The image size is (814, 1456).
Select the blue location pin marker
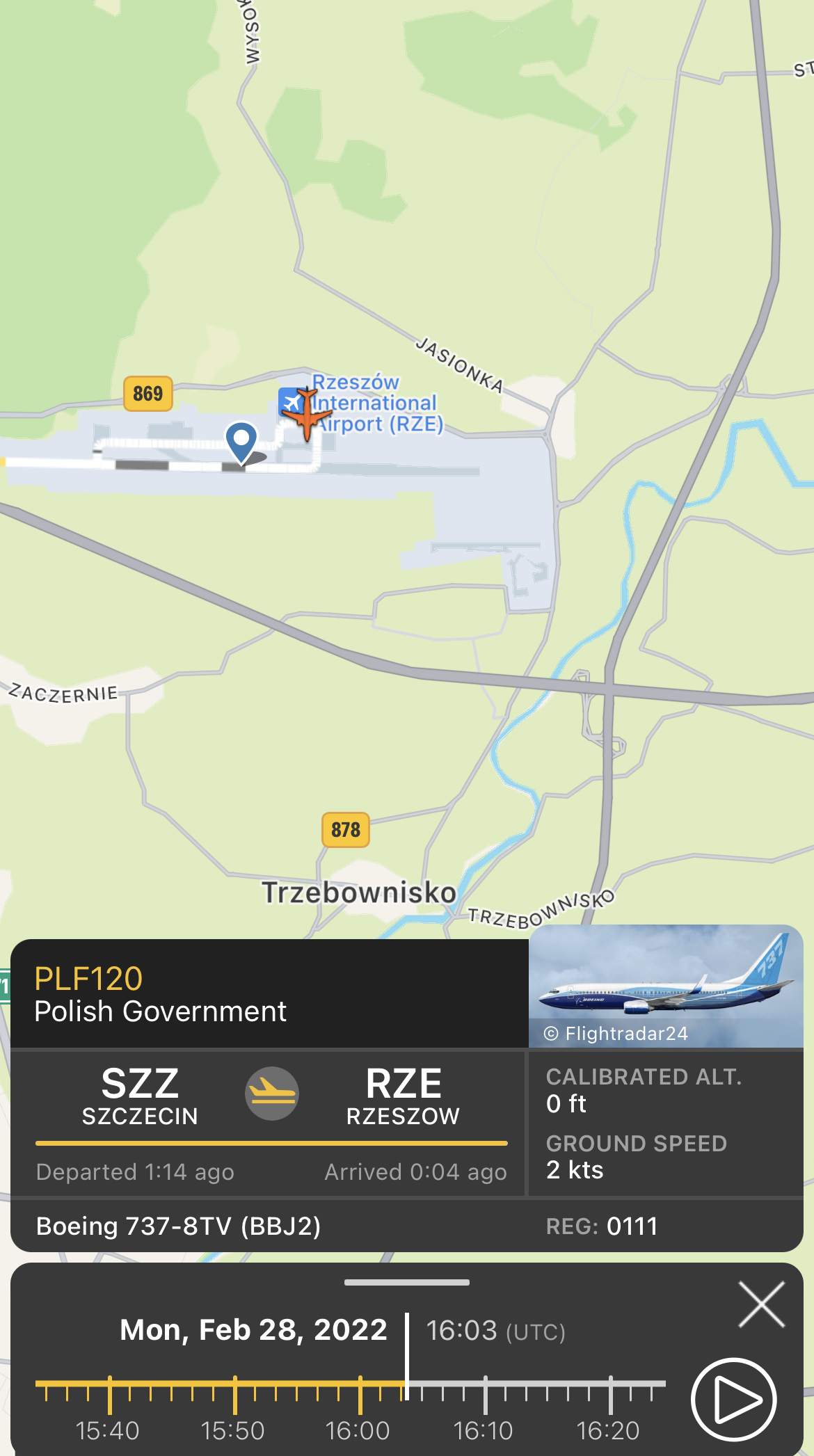[x=241, y=440]
